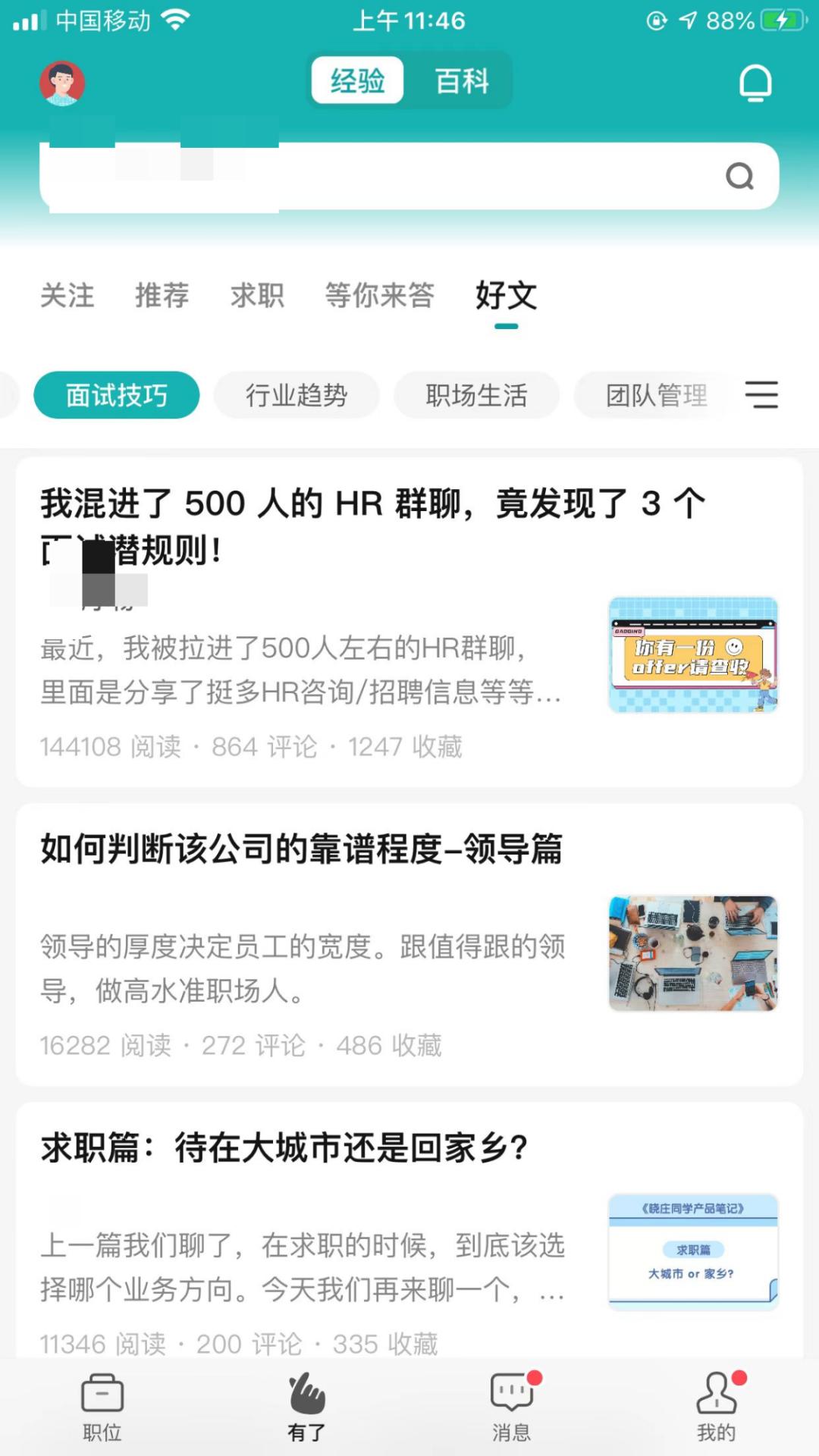Open notifications via the bell icon
This screenshot has width=819, height=1456.
[753, 81]
